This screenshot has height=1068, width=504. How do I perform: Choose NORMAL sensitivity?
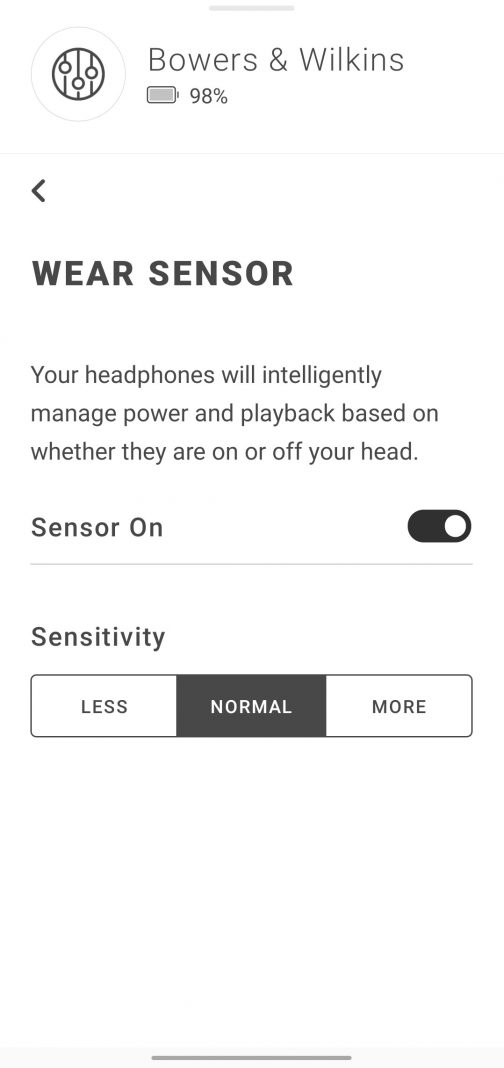click(x=251, y=706)
